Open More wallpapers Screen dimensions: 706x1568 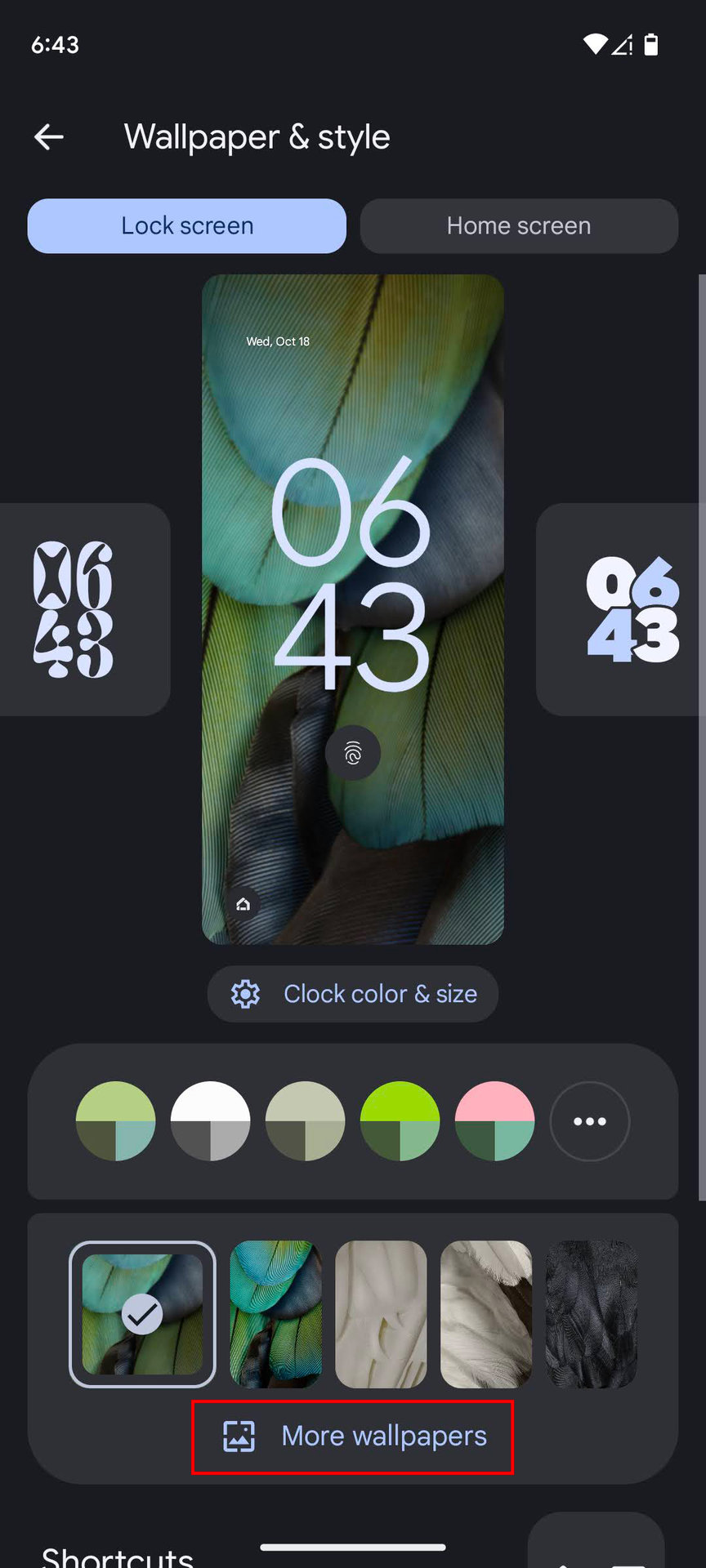point(353,1437)
